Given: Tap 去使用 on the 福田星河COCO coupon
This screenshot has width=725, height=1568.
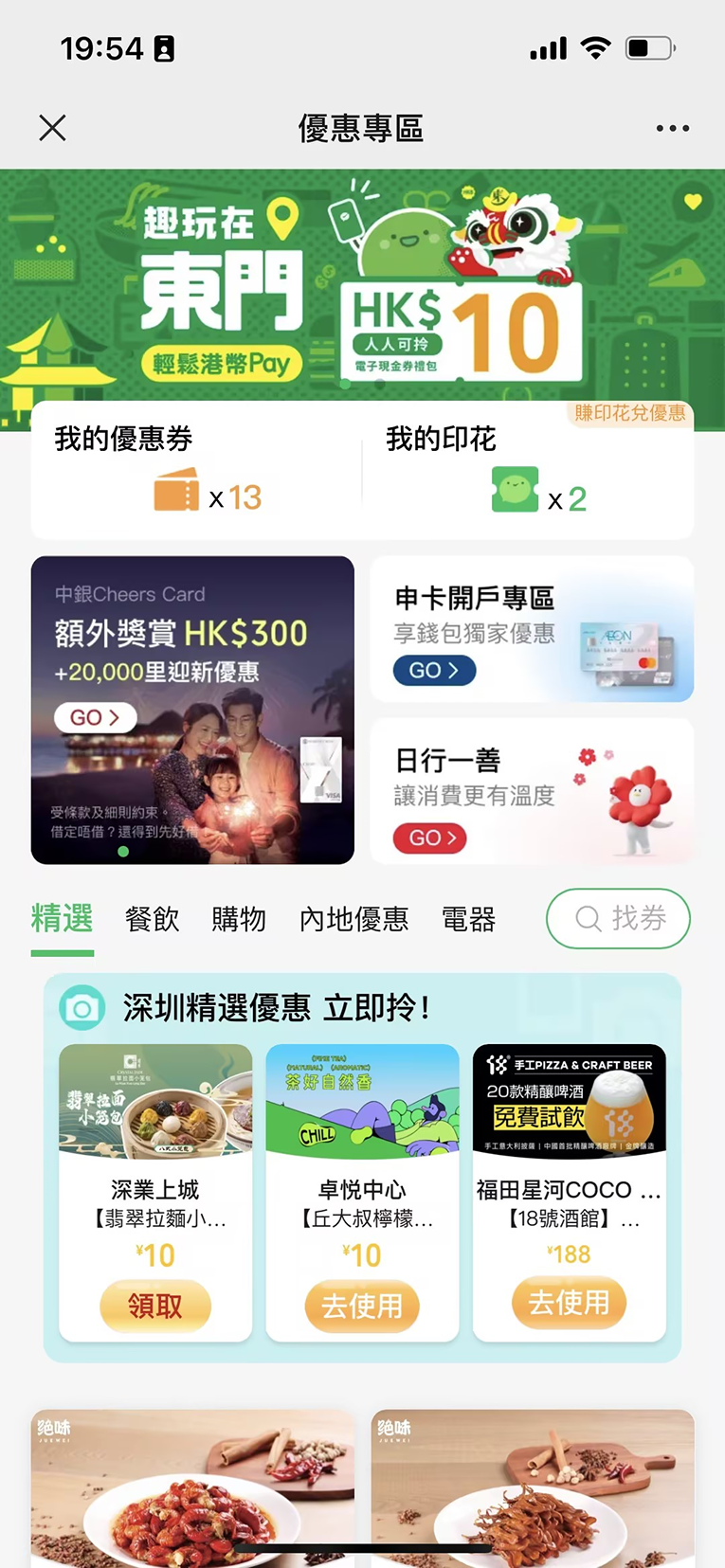Looking at the screenshot, I should (569, 1303).
